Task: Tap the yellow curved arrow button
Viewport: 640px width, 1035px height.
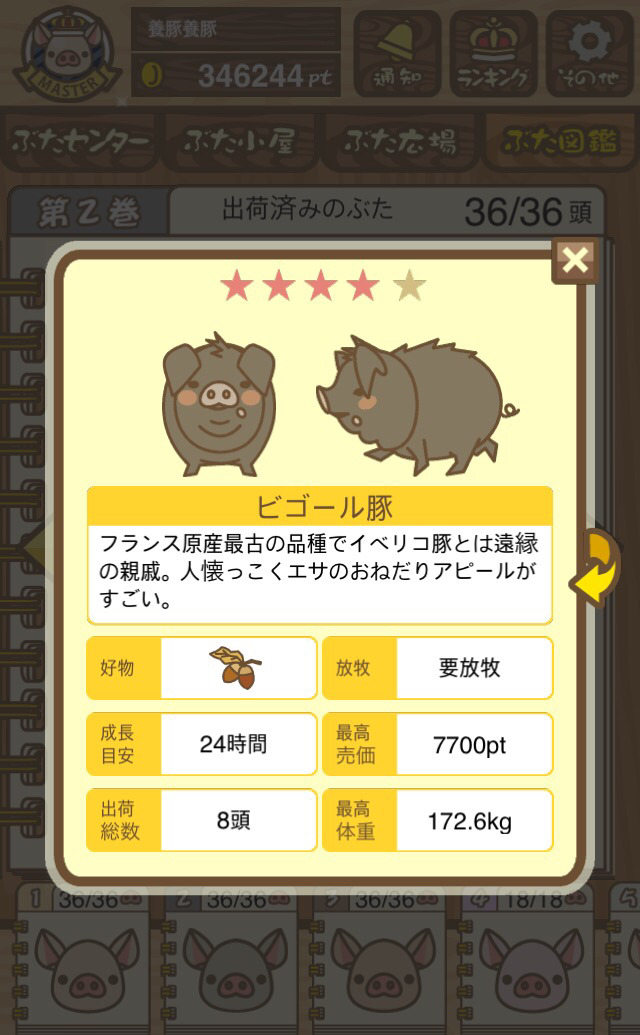Action: pos(596,566)
